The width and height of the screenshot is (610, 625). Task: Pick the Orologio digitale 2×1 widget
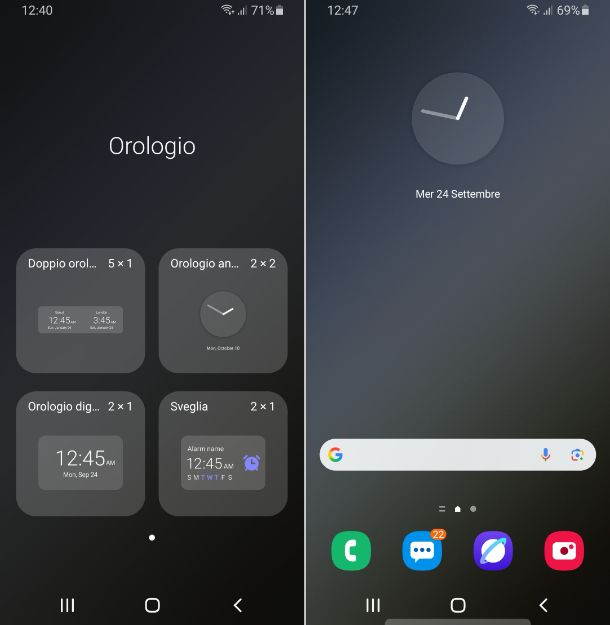point(81,453)
